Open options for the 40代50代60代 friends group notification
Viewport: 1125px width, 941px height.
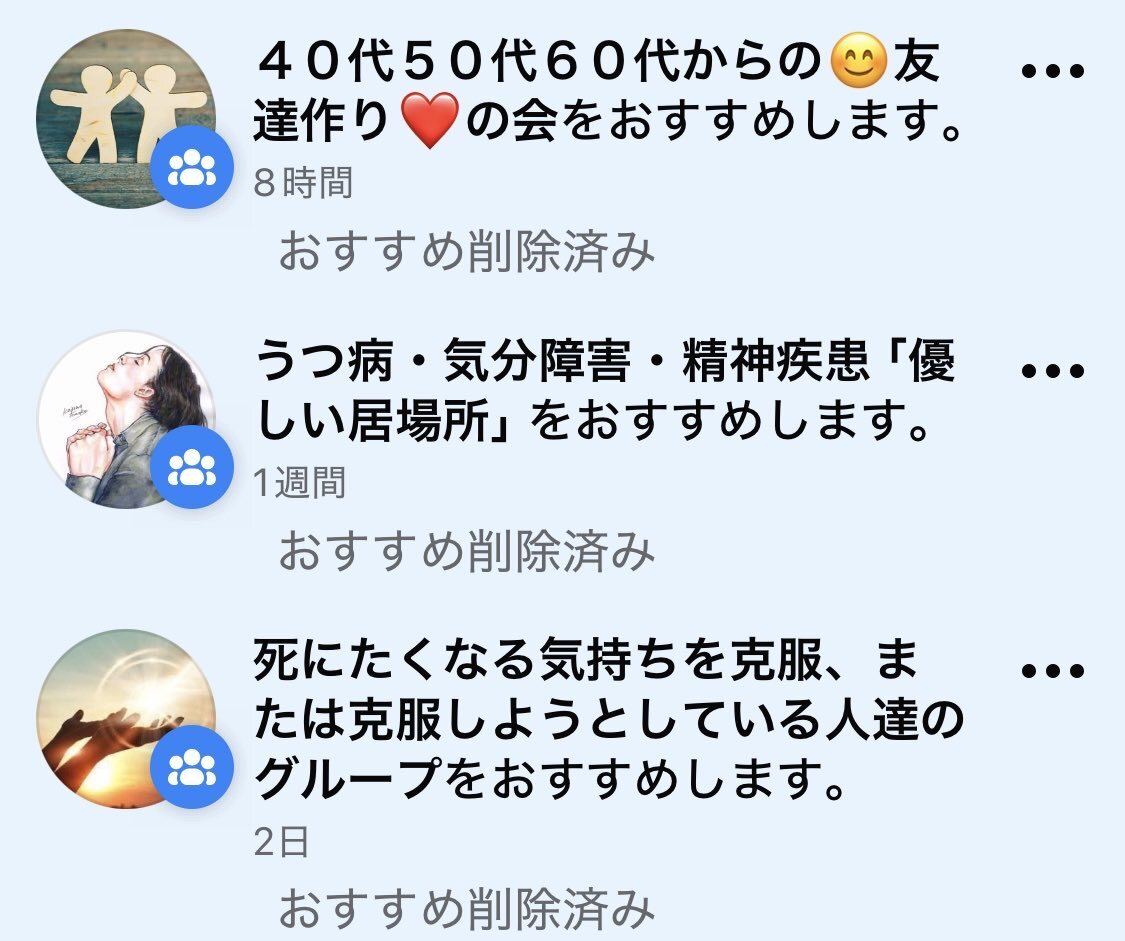pos(1051,71)
